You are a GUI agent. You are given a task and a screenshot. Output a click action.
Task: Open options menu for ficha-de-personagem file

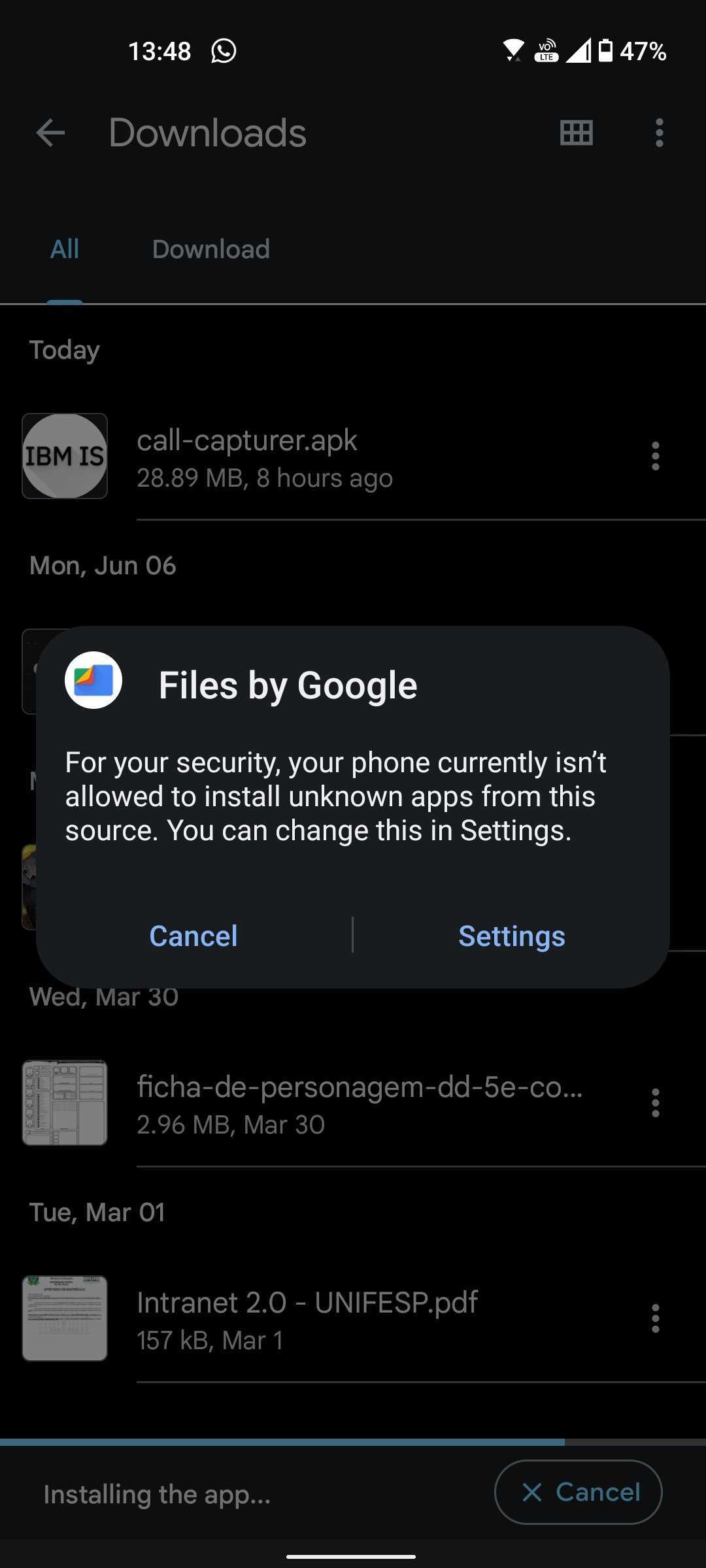[656, 1102]
